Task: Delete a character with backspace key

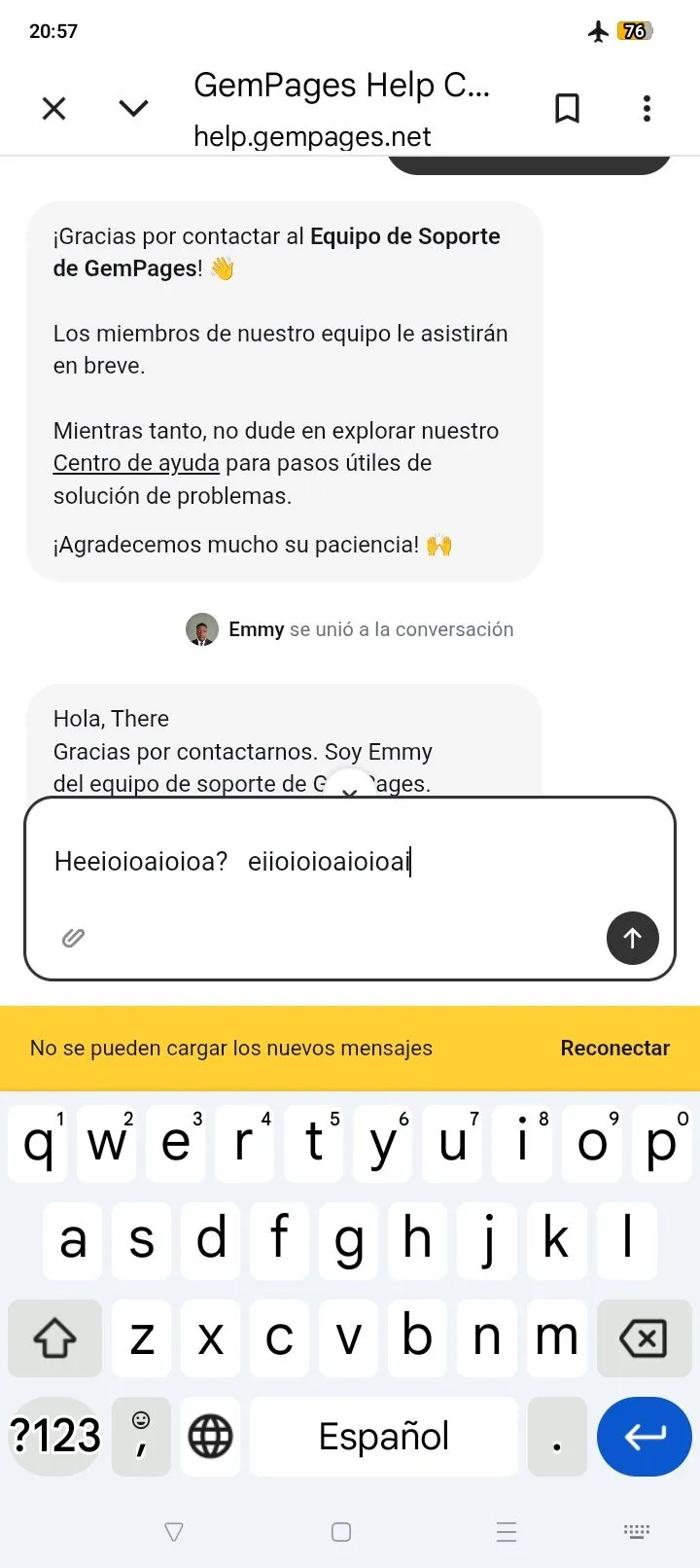Action: coord(644,1338)
